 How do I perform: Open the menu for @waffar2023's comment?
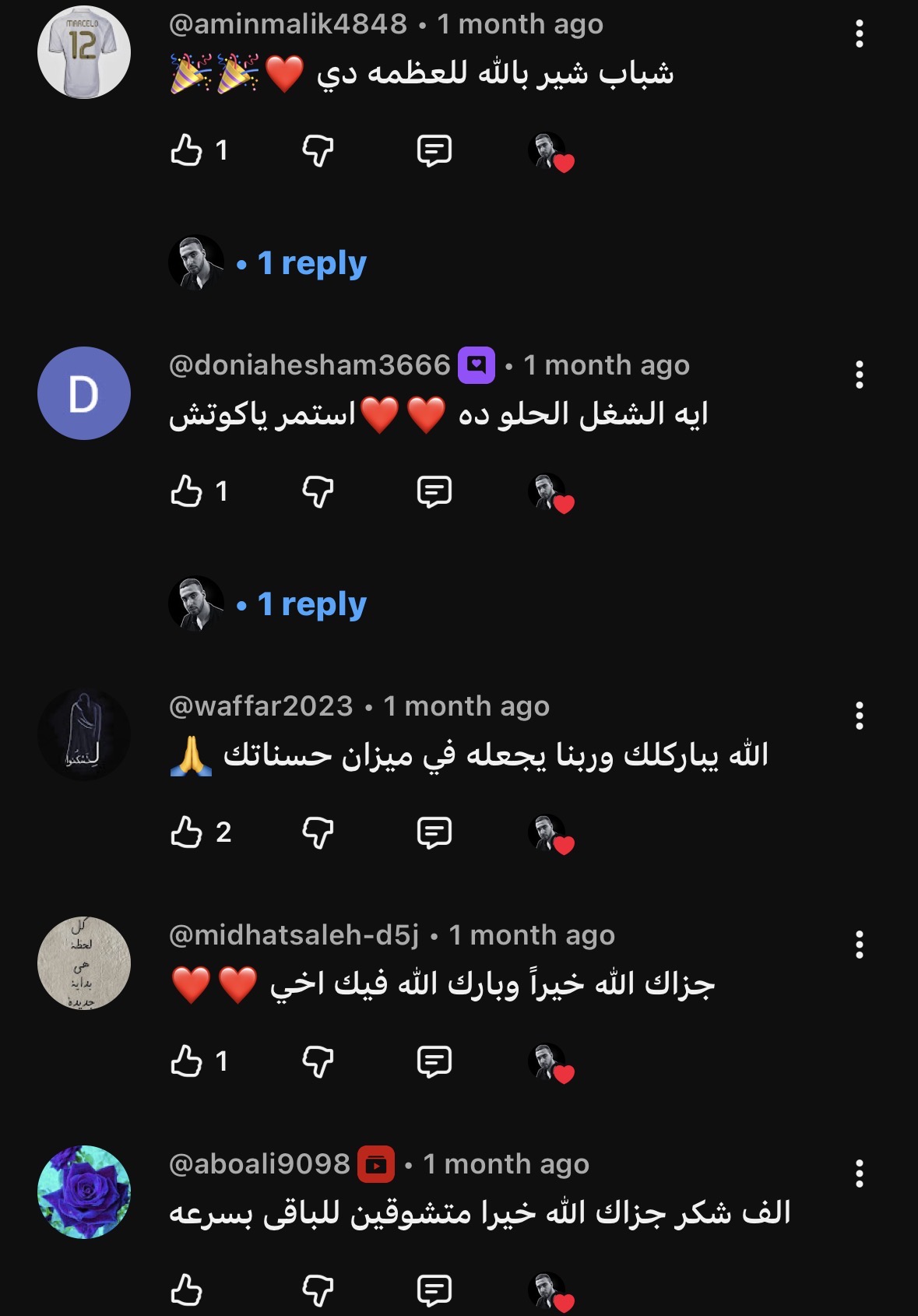pos(860,716)
